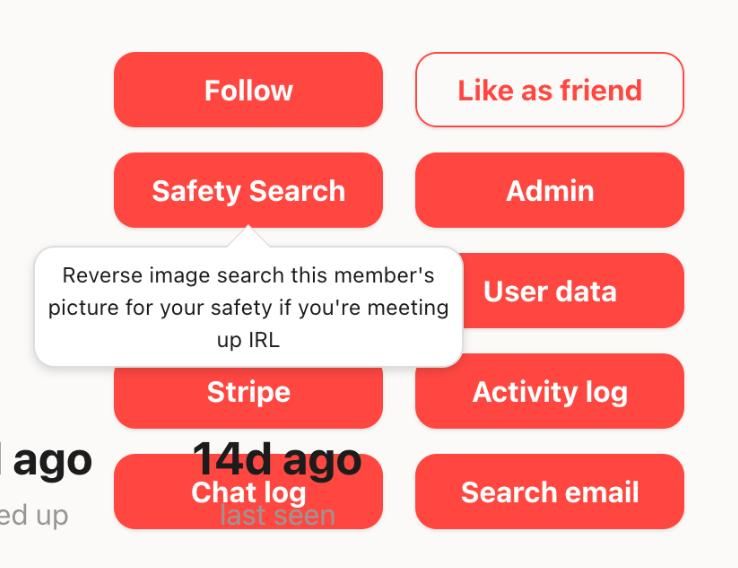Run a Safety Search on this member
The image size is (738, 568).
tap(248, 190)
